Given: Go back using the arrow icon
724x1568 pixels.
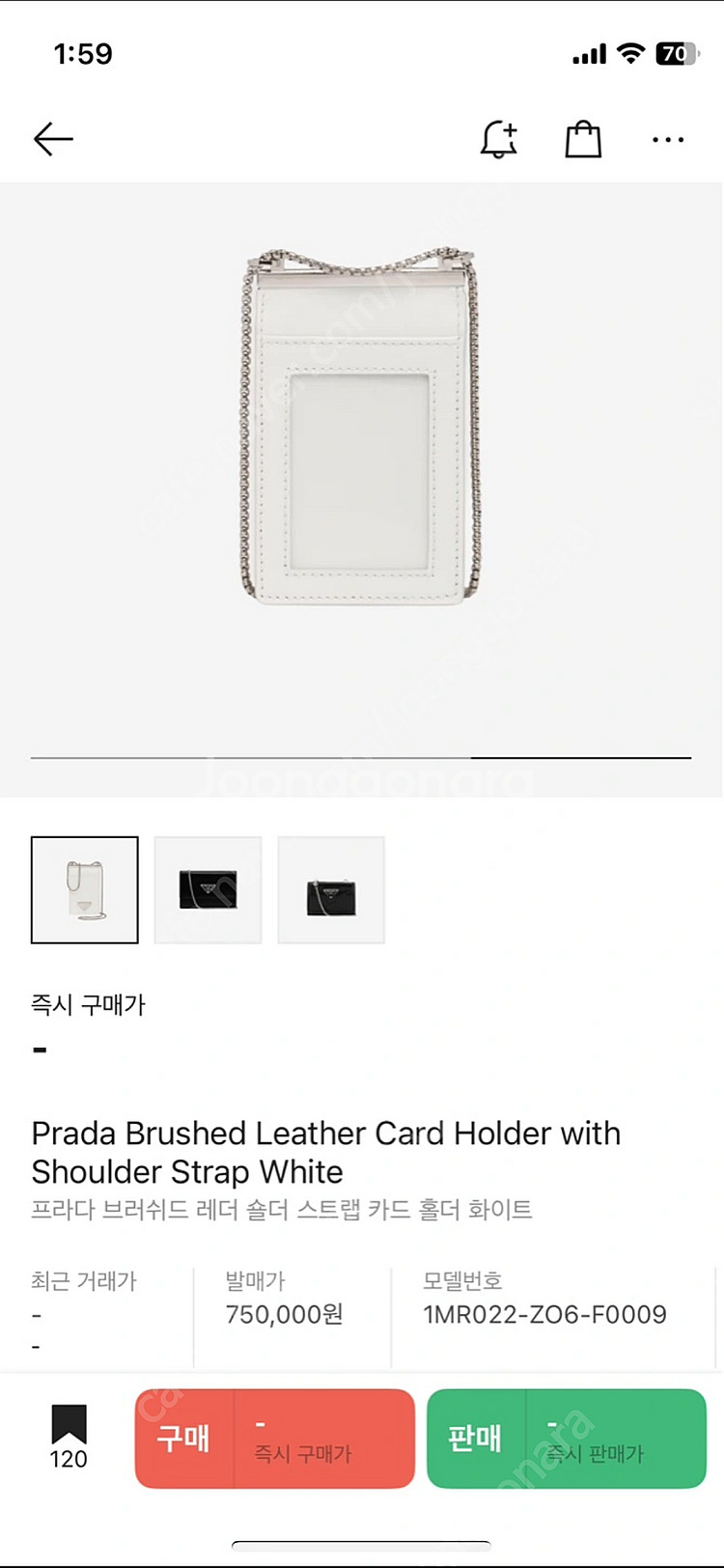Looking at the screenshot, I should coord(53,139).
